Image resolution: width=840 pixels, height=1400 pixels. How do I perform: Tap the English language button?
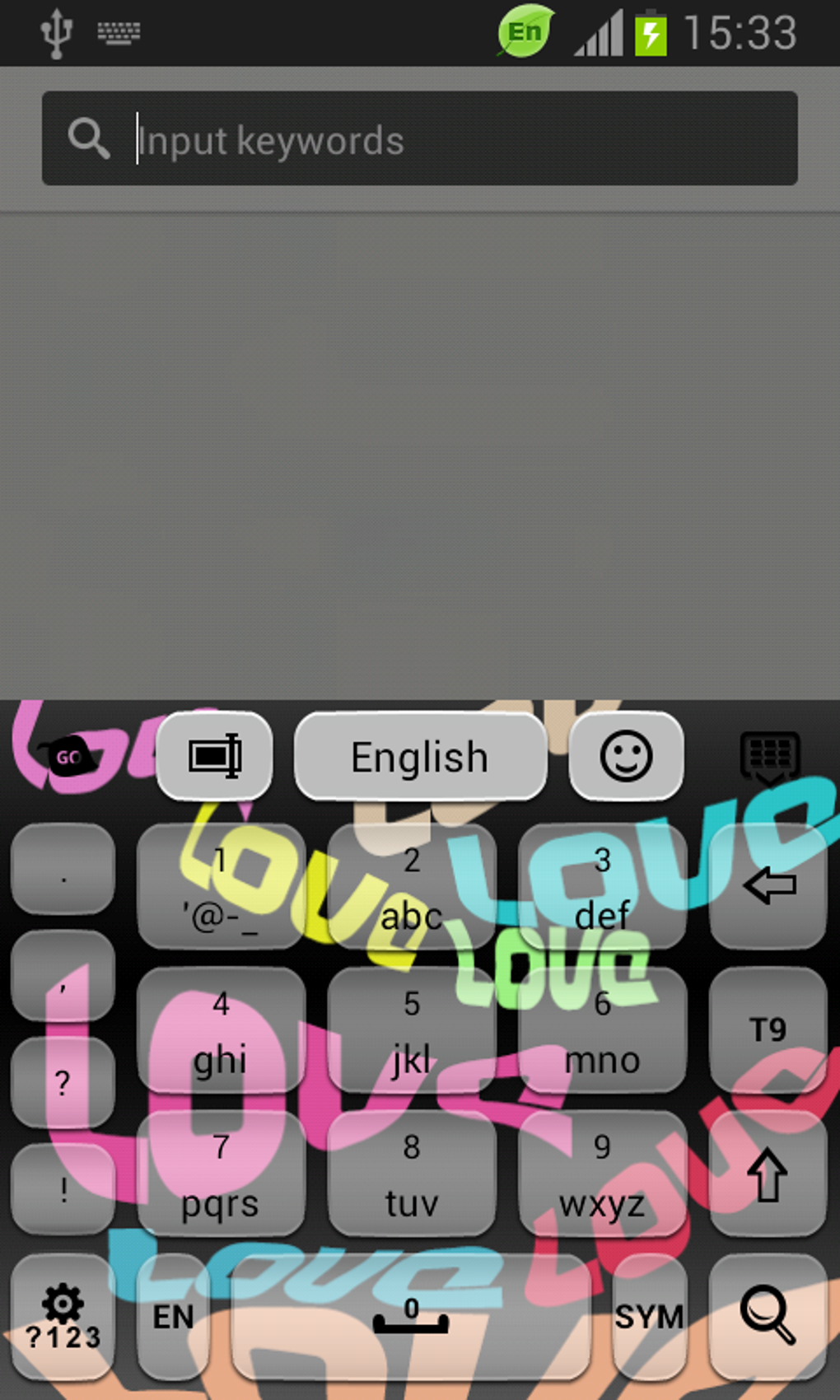click(420, 756)
